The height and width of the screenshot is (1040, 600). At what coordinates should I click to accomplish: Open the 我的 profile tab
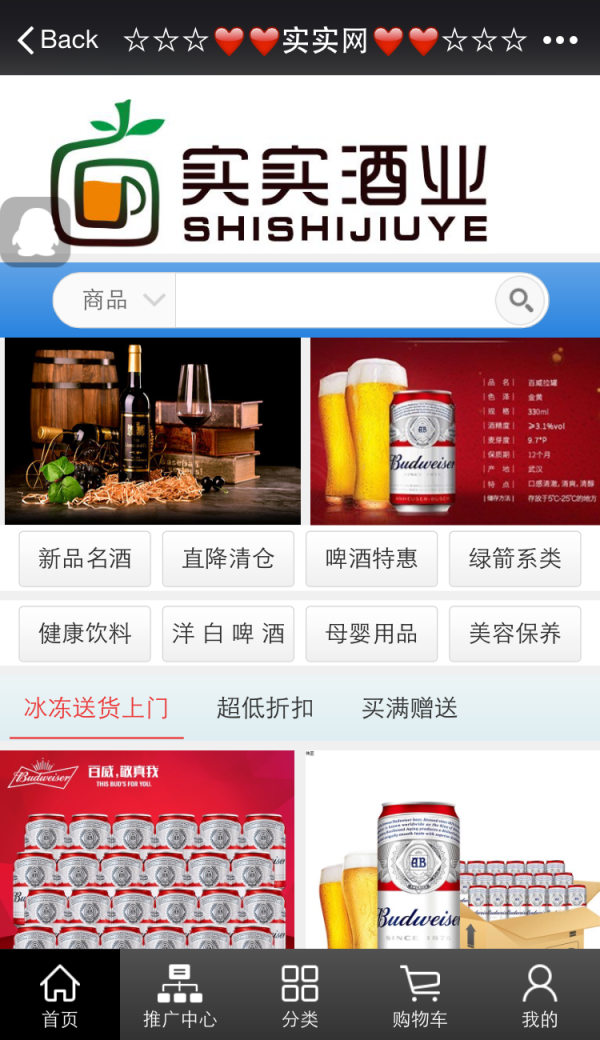[x=540, y=995]
